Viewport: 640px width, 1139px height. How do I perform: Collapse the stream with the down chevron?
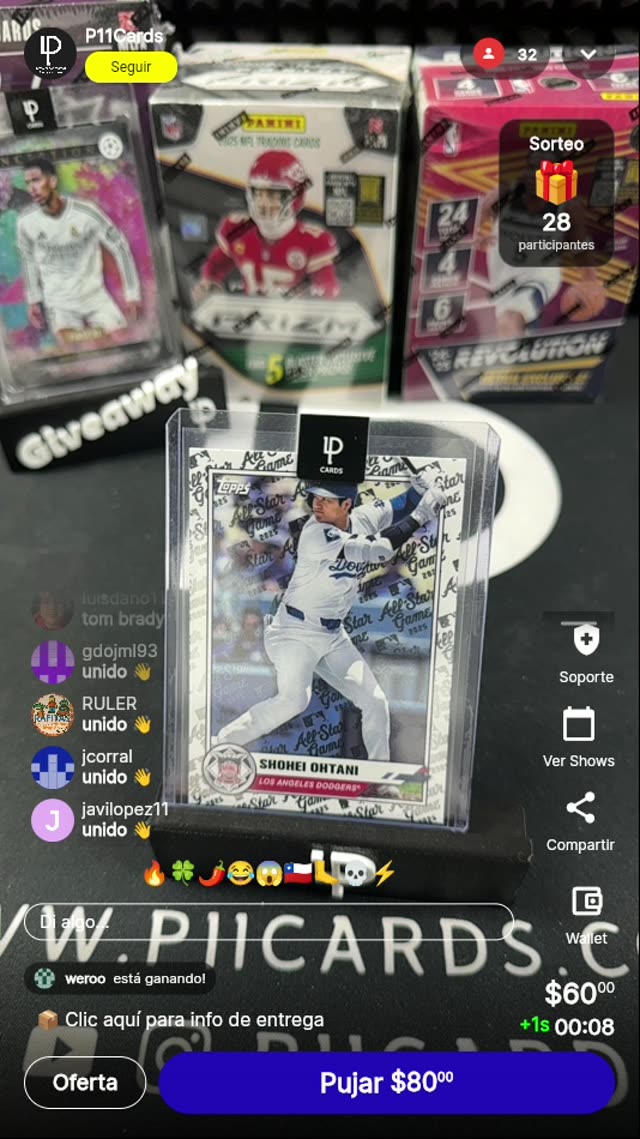click(x=588, y=54)
